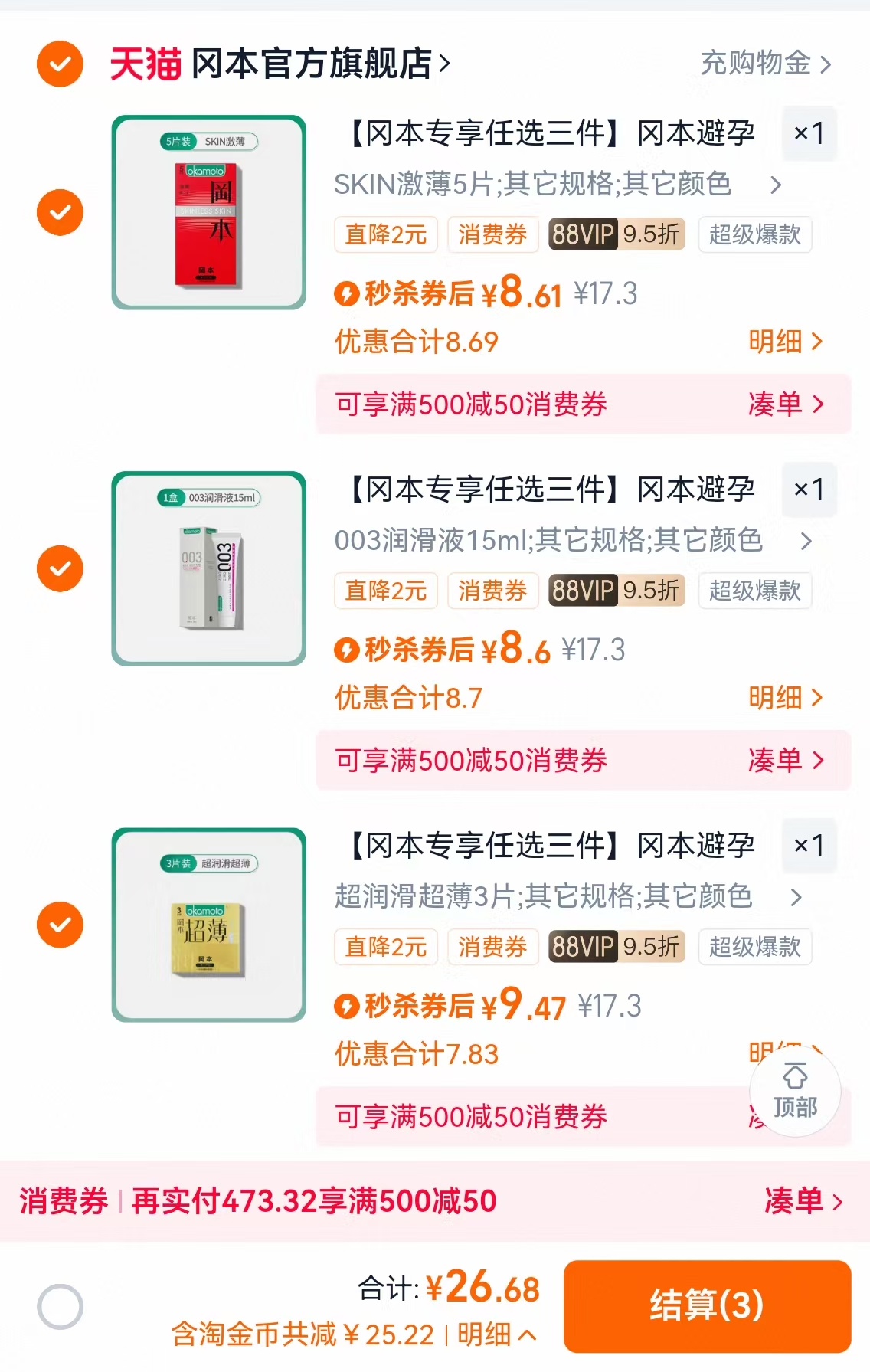Deselect the 003润滑液 item checkbox
The image size is (870, 1372).
click(60, 568)
